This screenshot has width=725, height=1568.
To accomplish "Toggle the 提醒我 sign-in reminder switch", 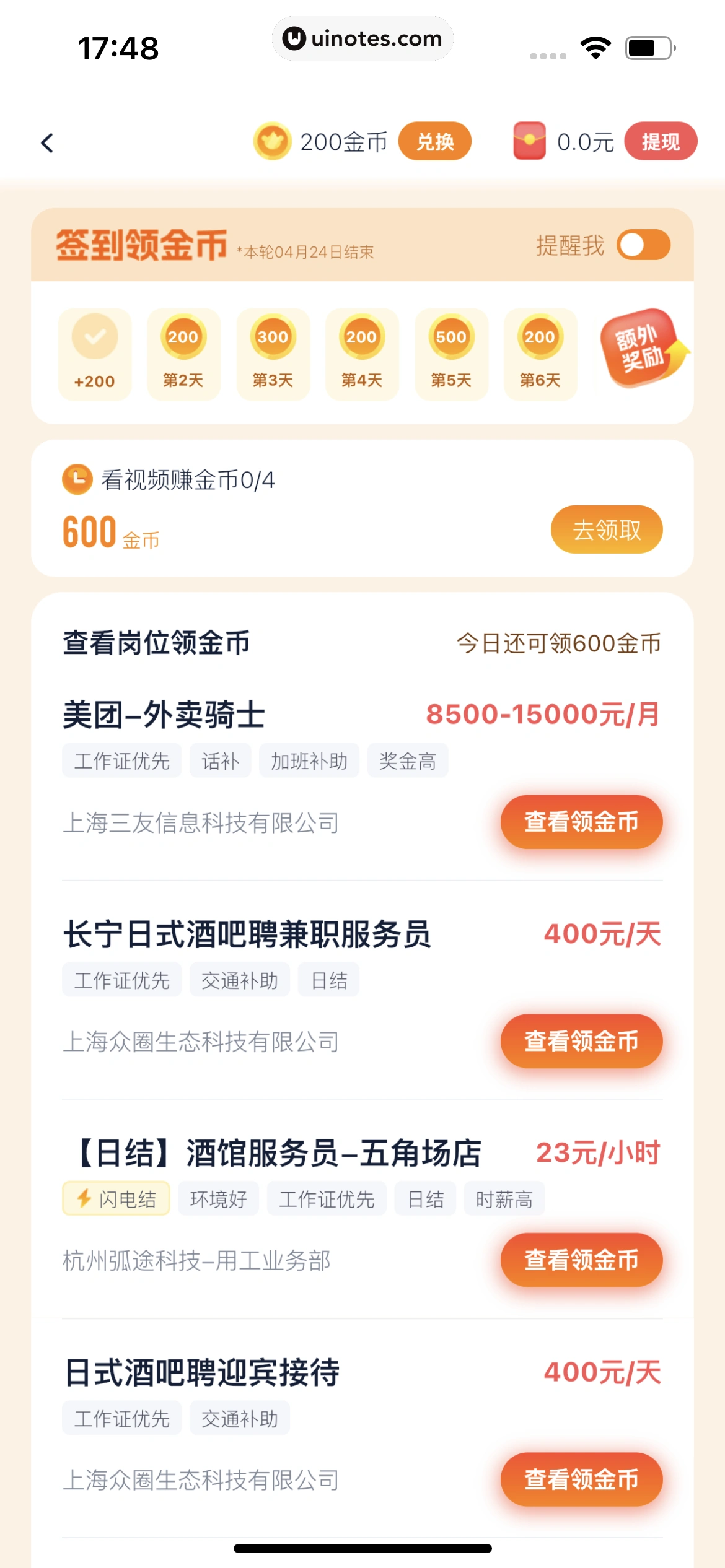I will click(x=643, y=245).
